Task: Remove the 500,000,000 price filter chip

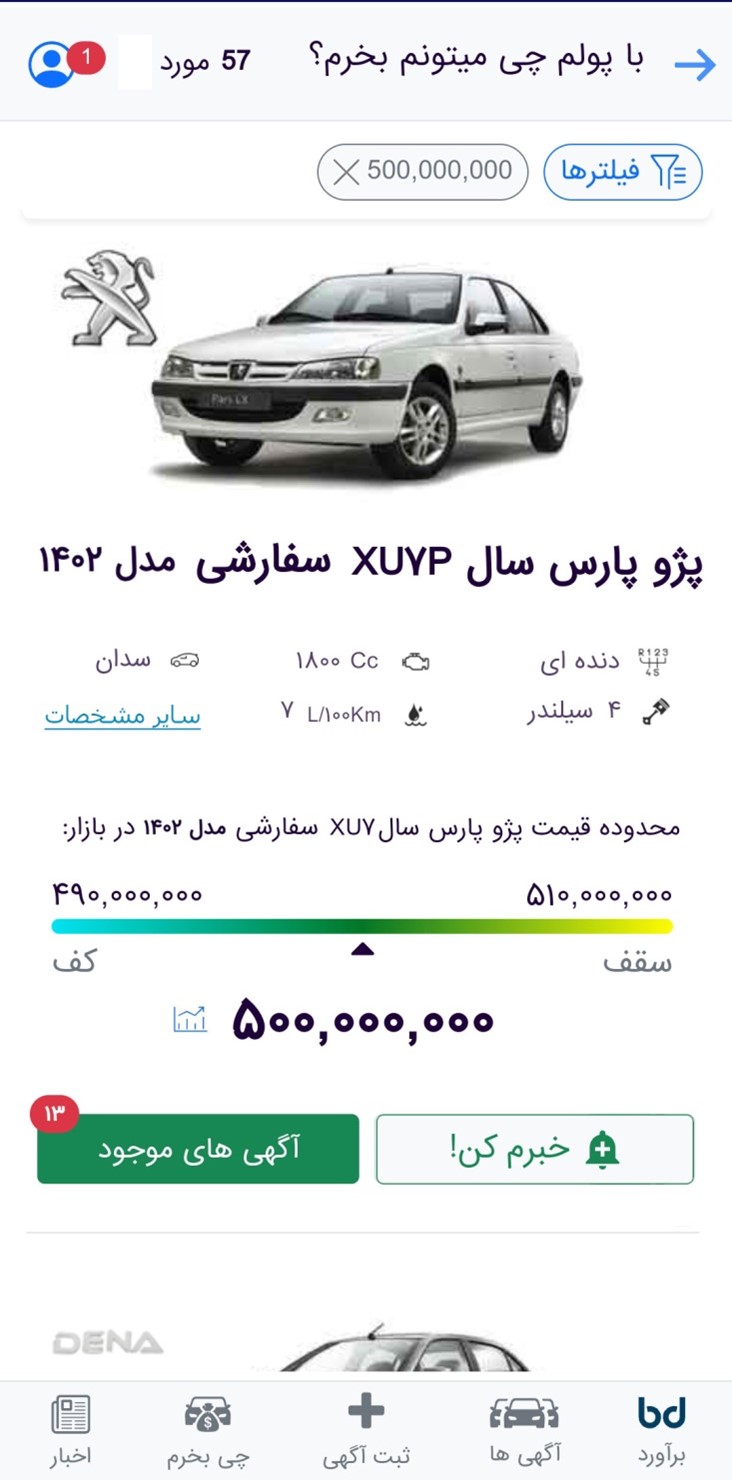Action: [x=346, y=171]
